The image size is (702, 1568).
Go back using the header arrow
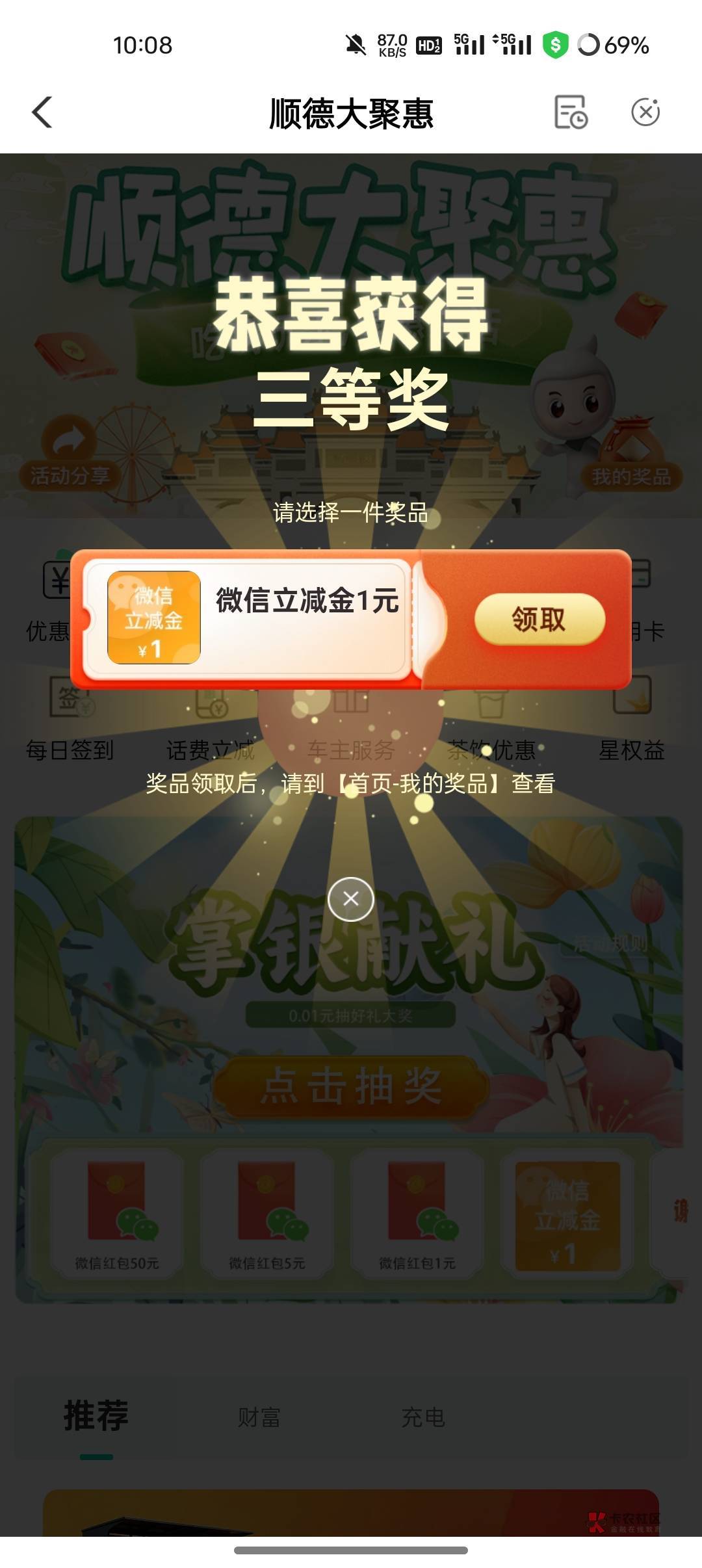pyautogui.click(x=42, y=112)
